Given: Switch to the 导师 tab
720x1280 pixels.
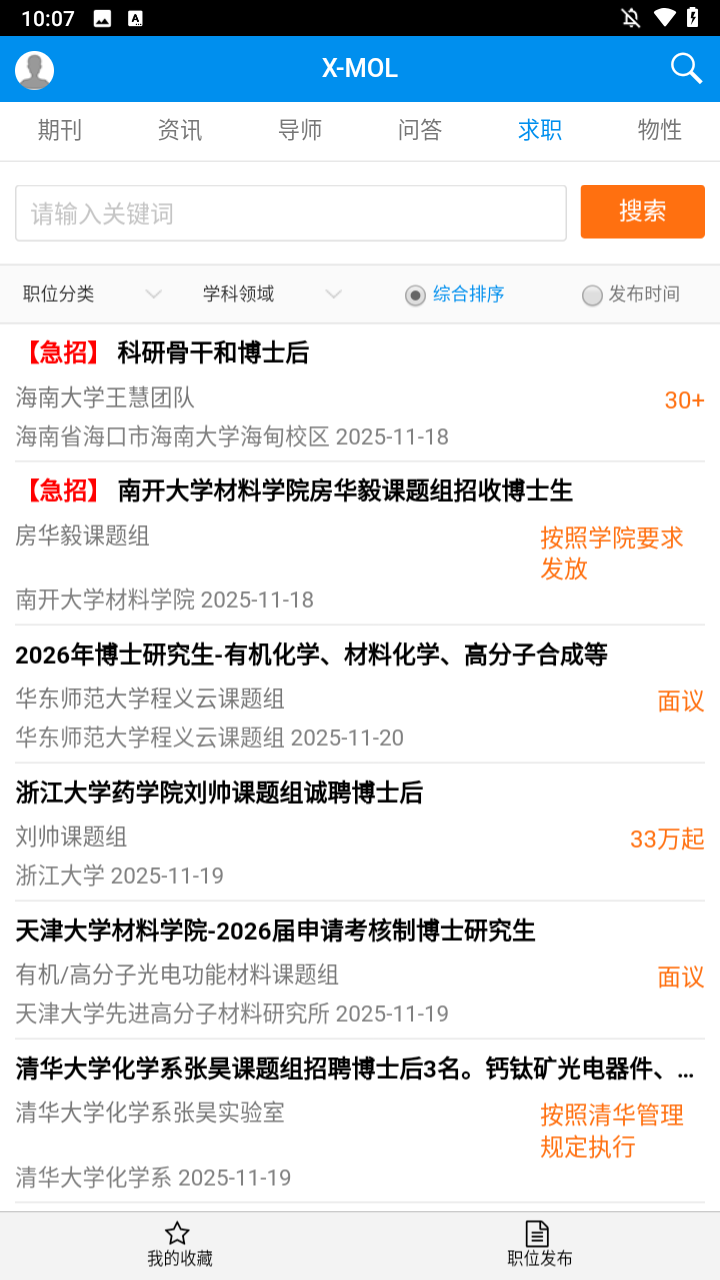Looking at the screenshot, I should [300, 130].
